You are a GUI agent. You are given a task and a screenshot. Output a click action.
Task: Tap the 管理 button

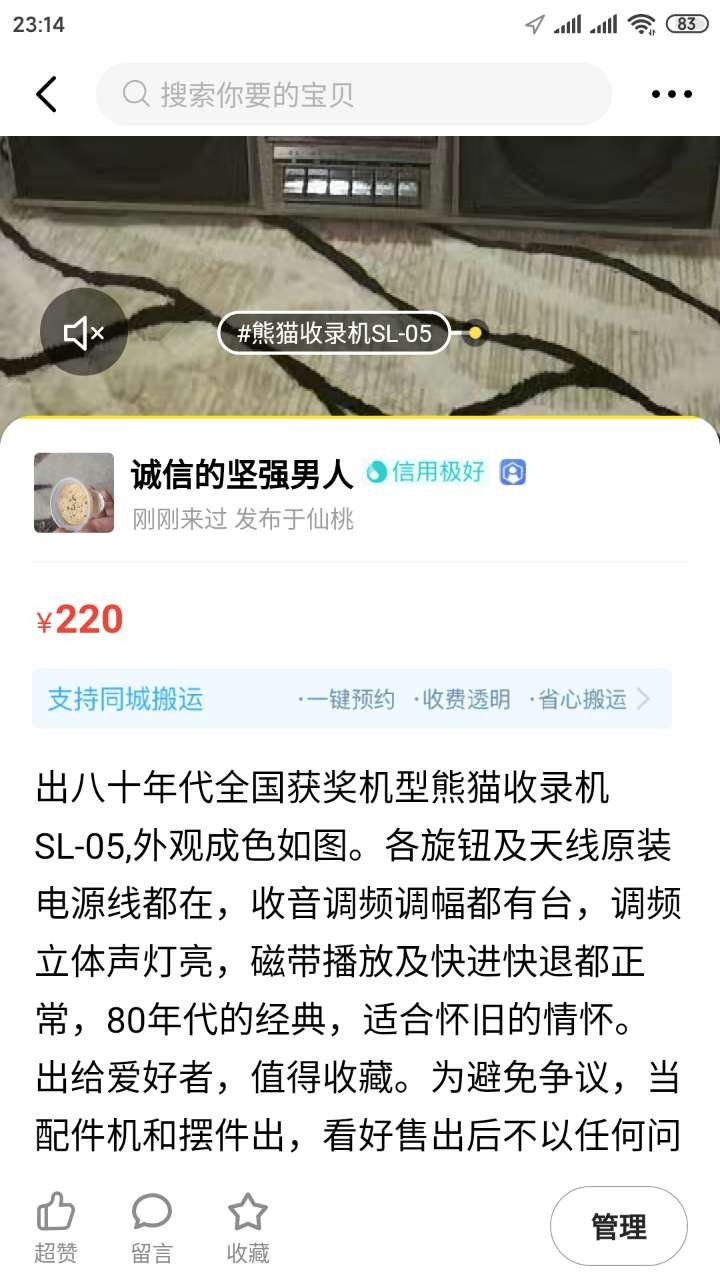pyautogui.click(x=618, y=1226)
